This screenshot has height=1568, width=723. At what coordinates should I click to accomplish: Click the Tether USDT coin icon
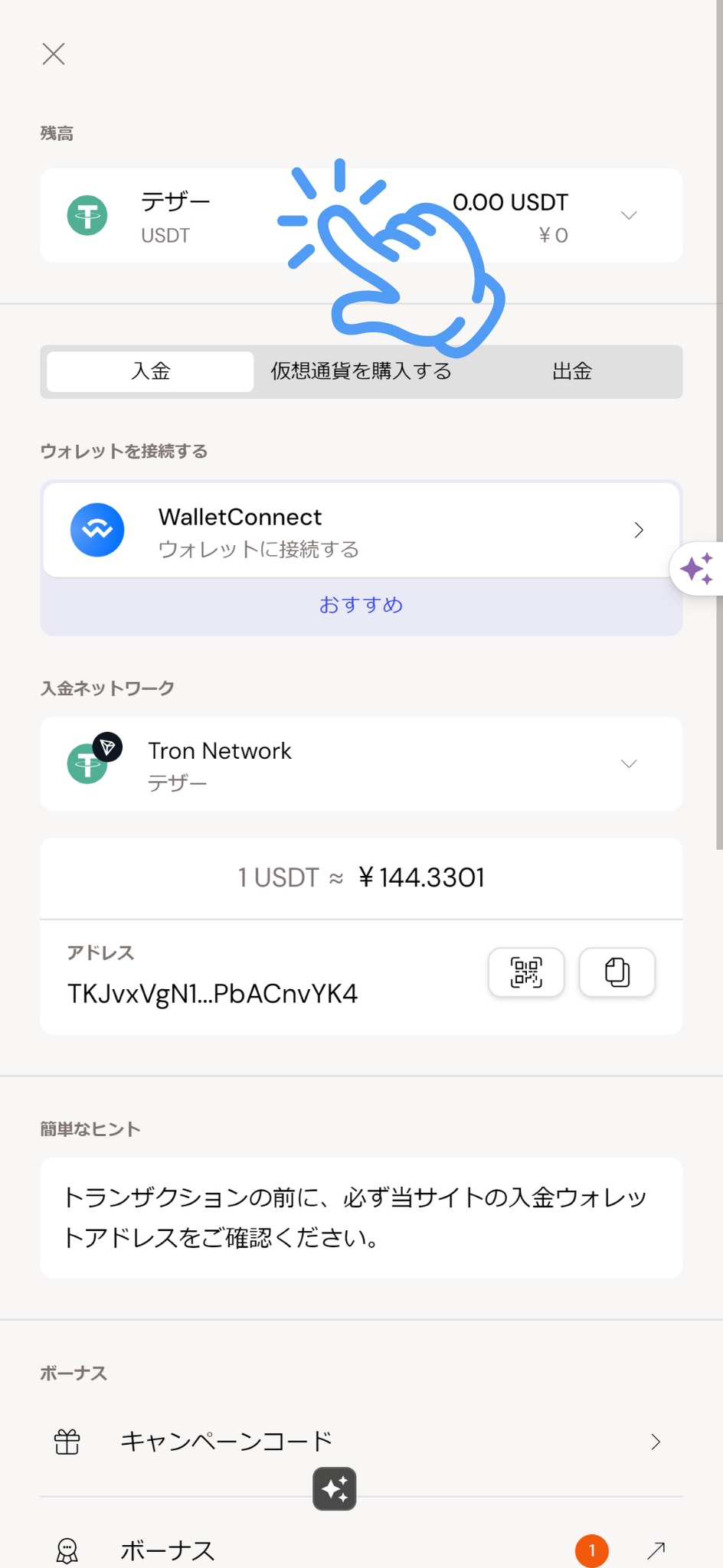click(x=87, y=216)
